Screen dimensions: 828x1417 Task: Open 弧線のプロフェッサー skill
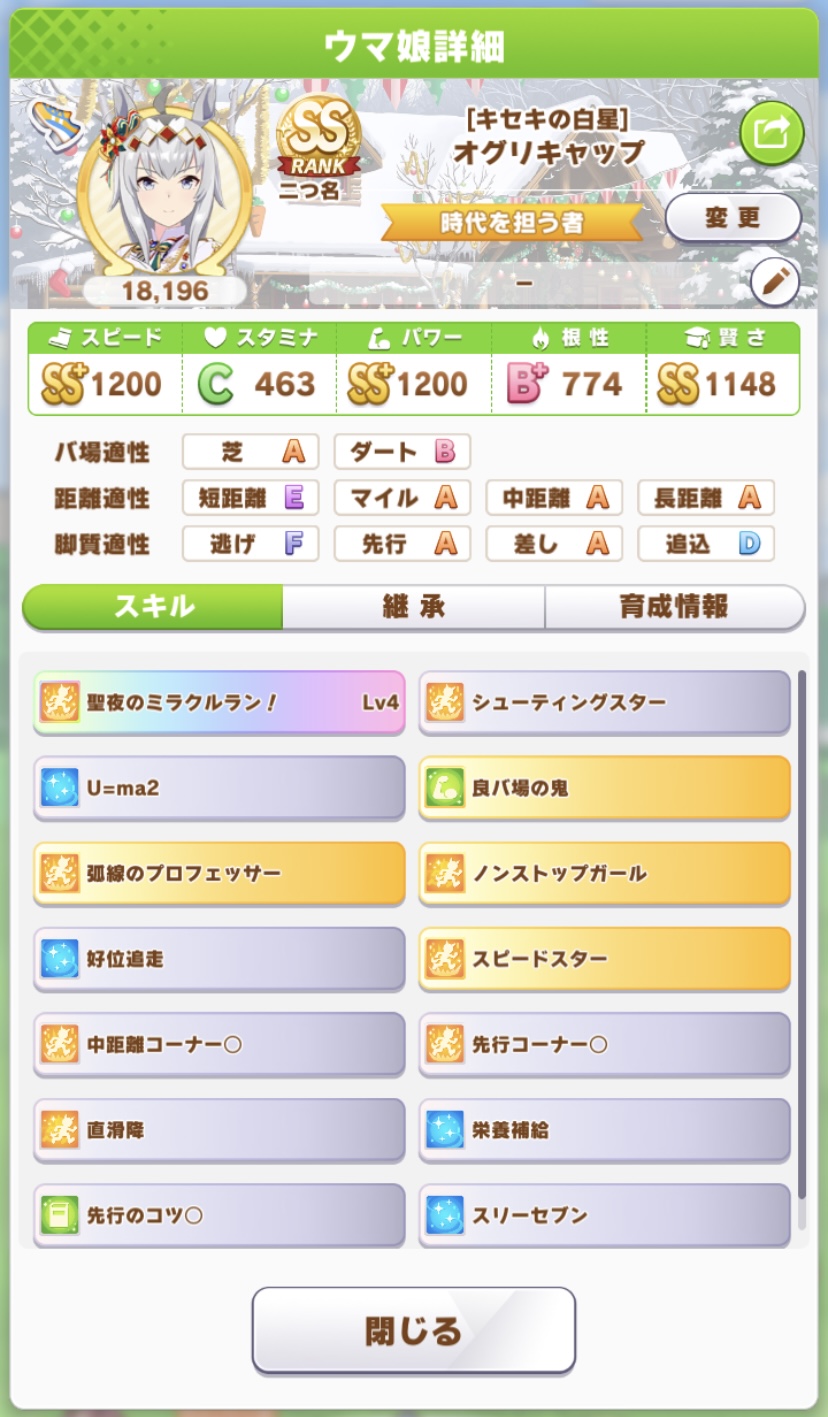click(x=219, y=874)
